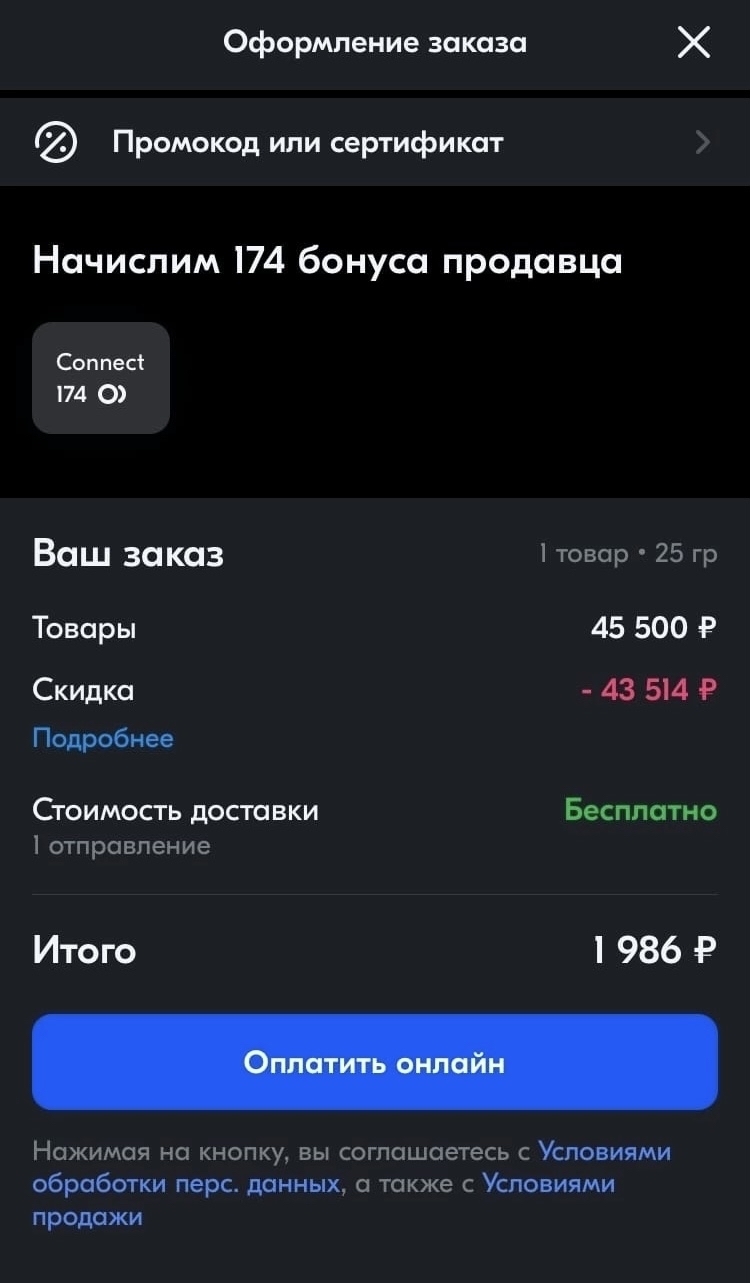This screenshot has width=750, height=1283.
Task: Read the personal data processing terms
Action: click(185, 1185)
